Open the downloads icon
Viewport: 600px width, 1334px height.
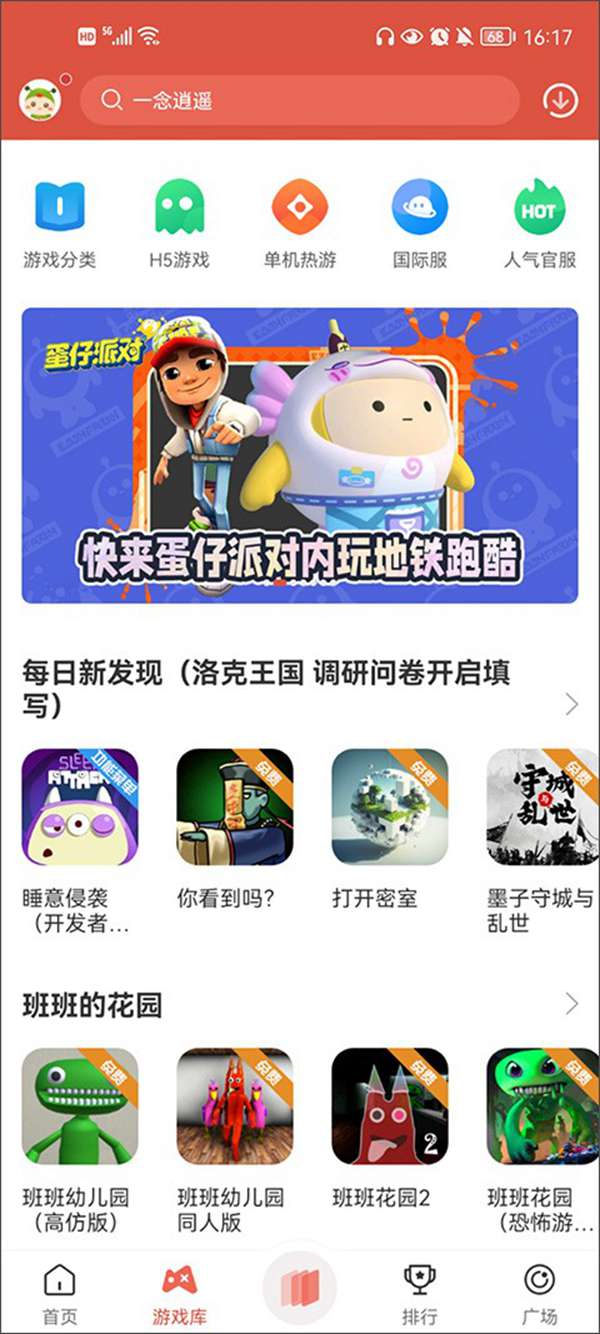coord(560,100)
